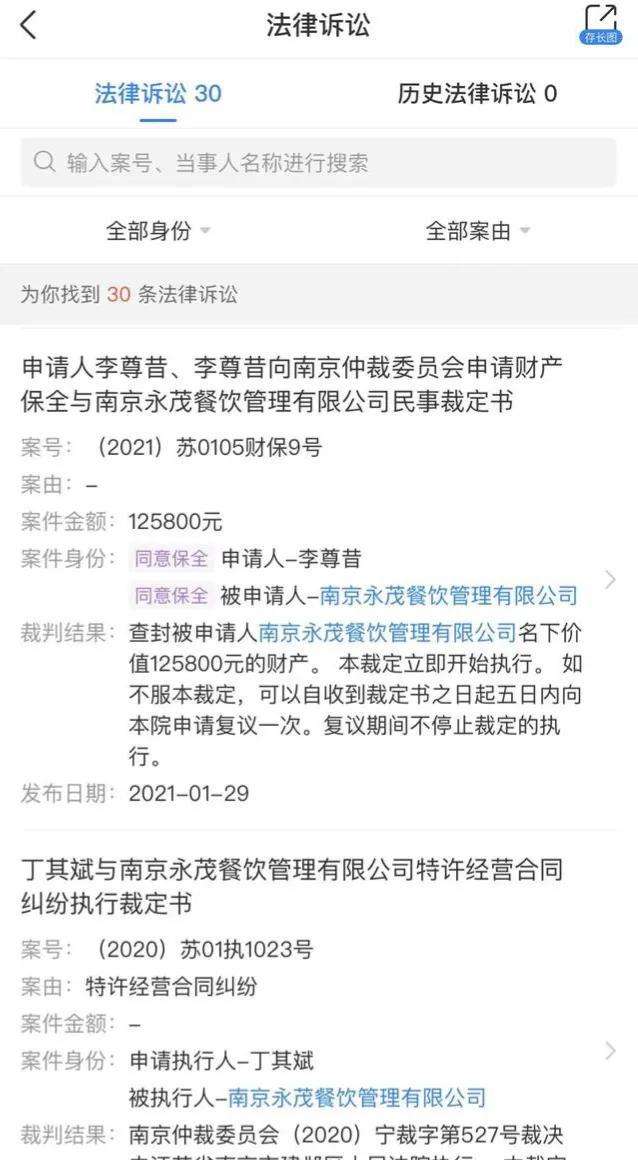Switch to the 历史法律诉讼 tab
638x1160 pixels.
477,94
